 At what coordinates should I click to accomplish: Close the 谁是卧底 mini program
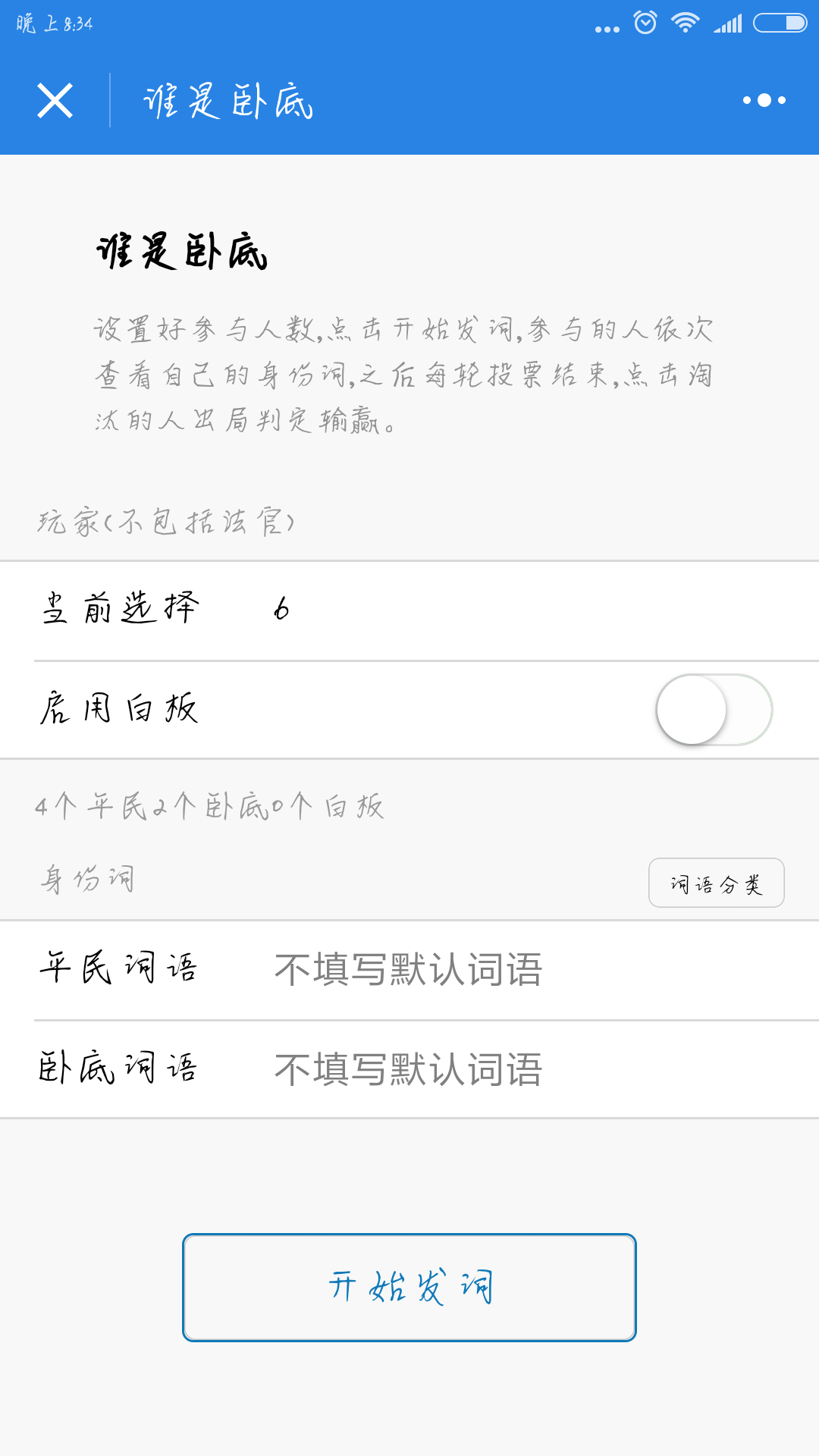[55, 100]
